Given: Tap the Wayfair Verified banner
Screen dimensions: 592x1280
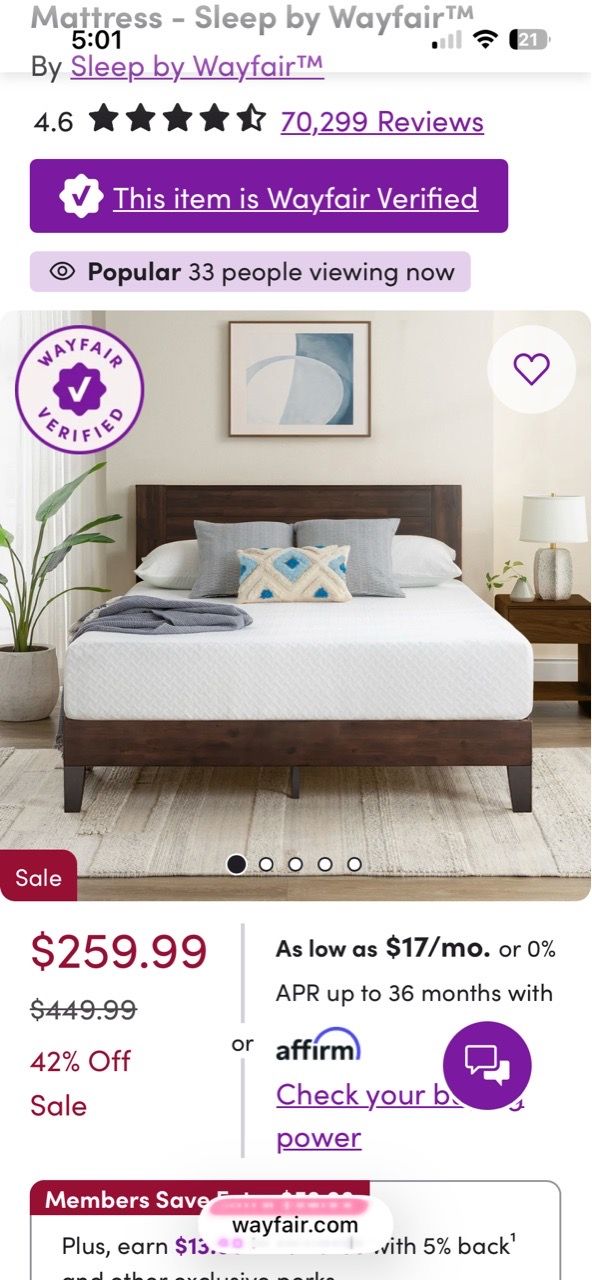Looking at the screenshot, I should 269,196.
